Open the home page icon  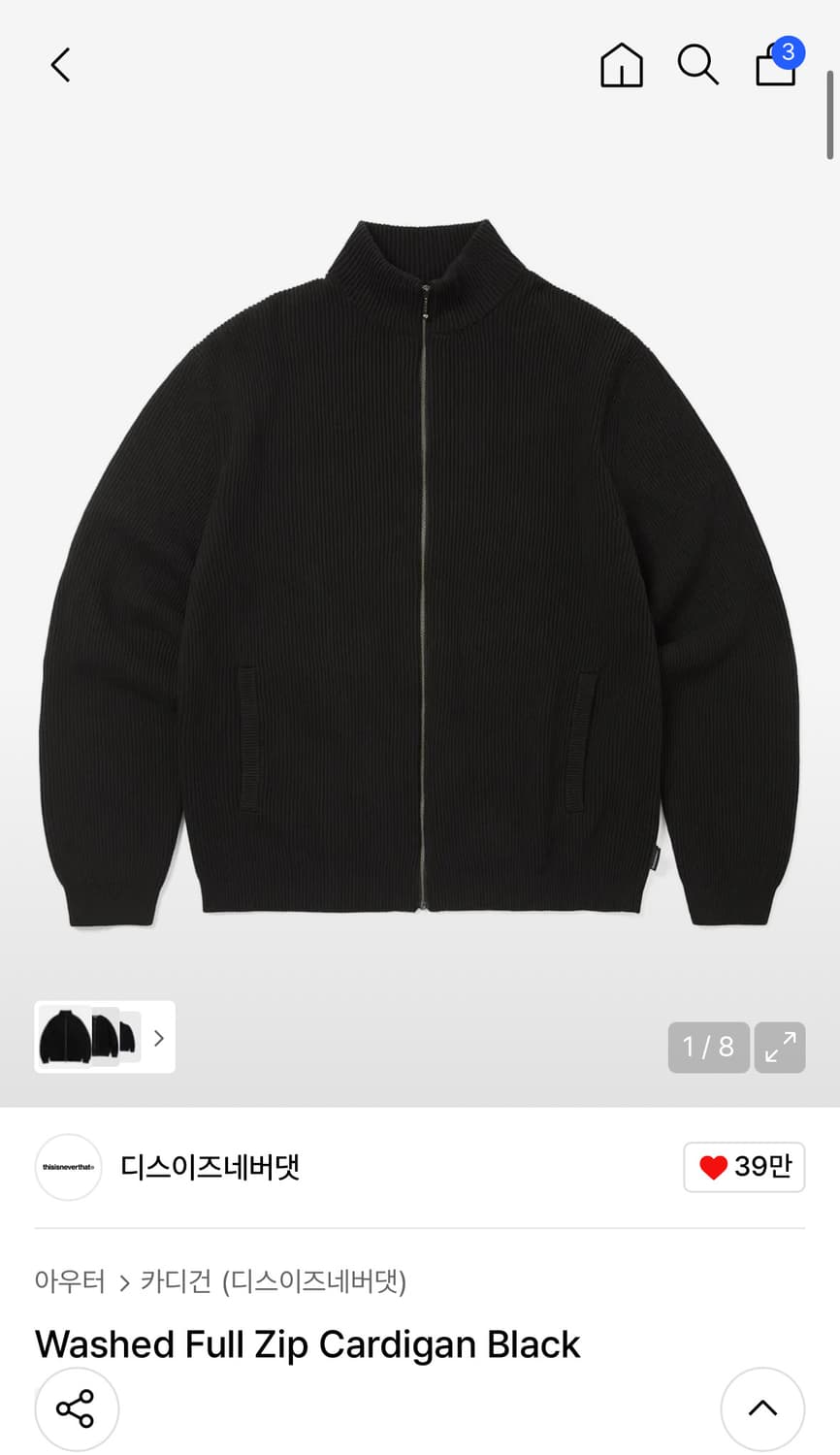pos(621,65)
